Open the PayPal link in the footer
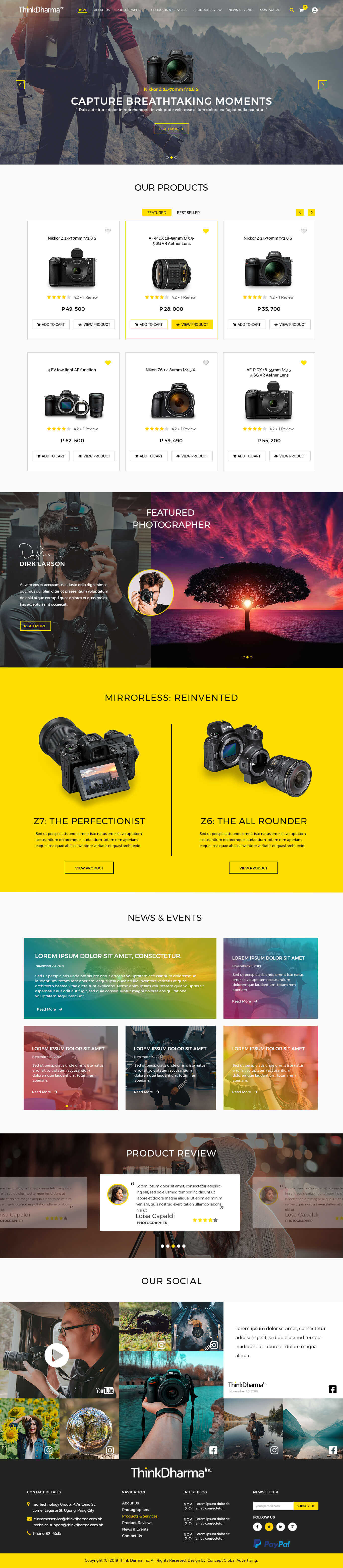Screen dimensions: 343x1568 pyautogui.click(x=271, y=1544)
